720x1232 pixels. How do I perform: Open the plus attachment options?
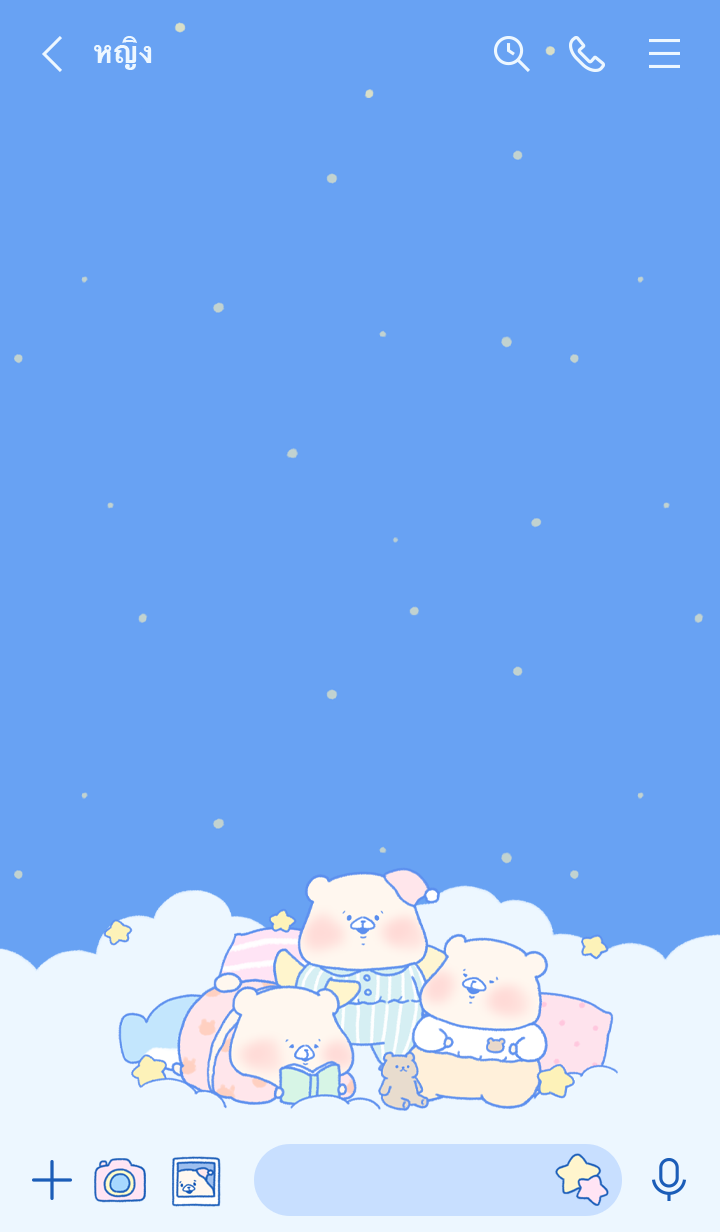pos(52,1180)
